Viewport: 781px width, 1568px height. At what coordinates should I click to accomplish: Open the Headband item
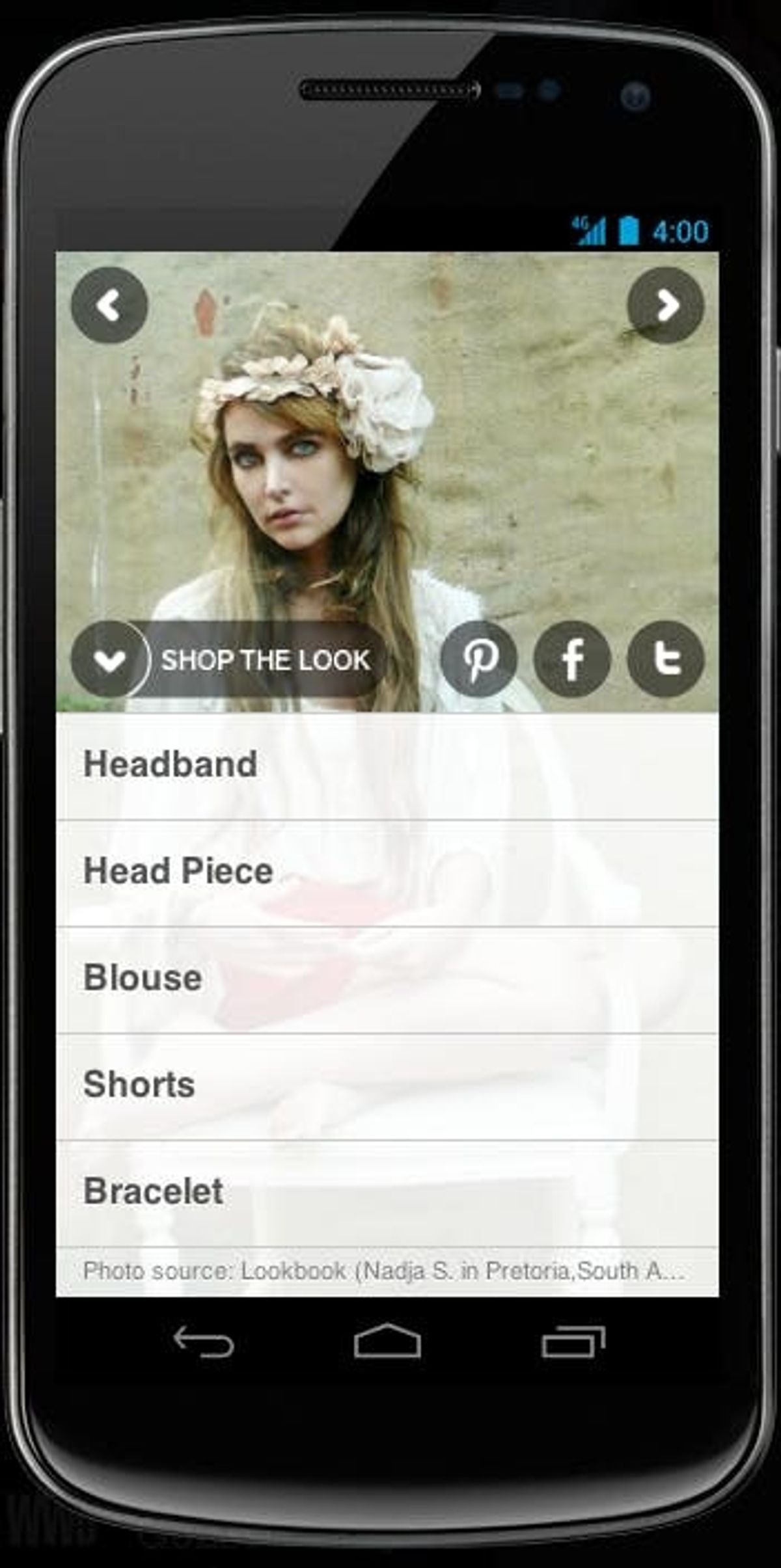[387, 765]
